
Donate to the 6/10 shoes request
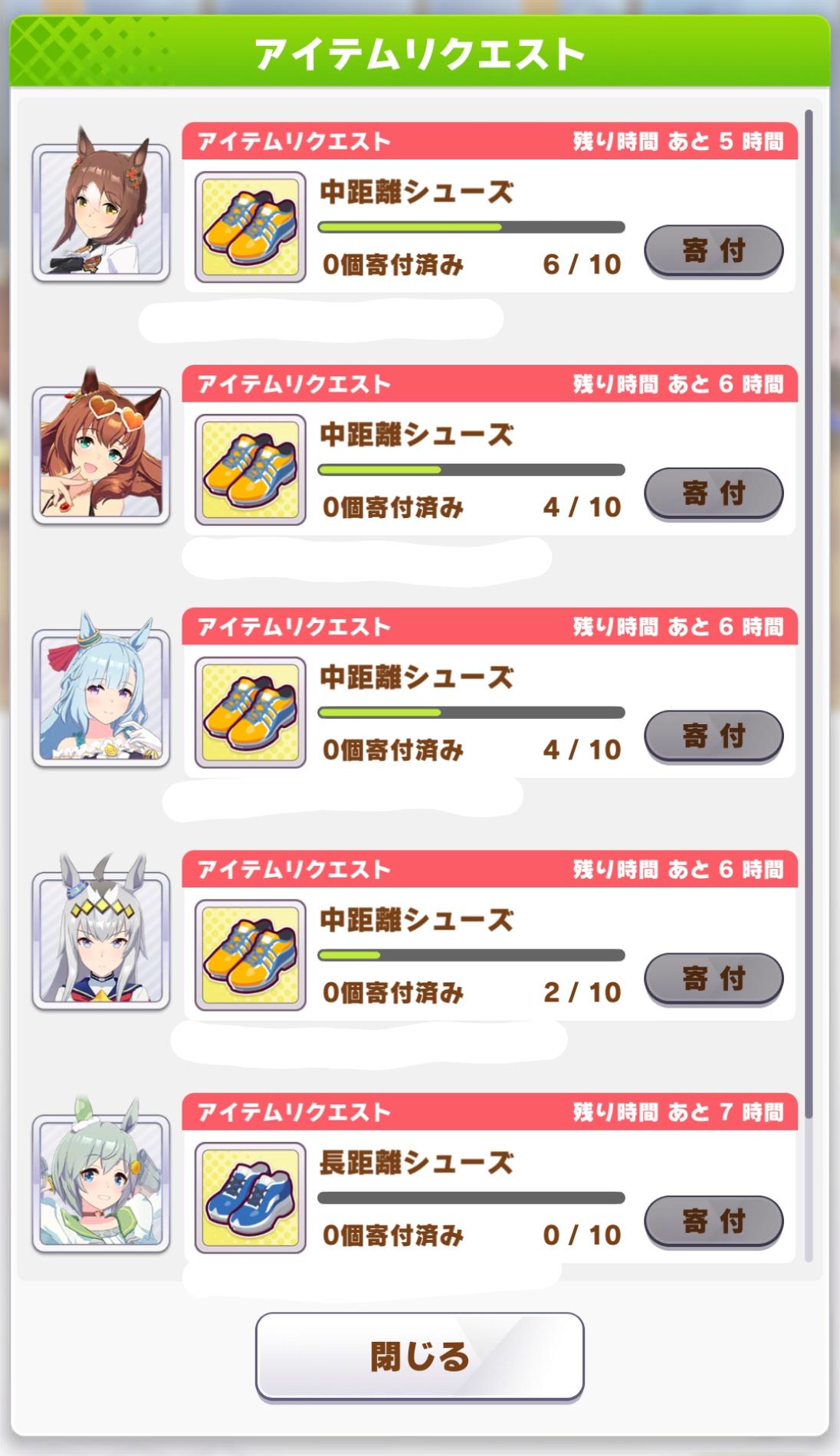(713, 250)
